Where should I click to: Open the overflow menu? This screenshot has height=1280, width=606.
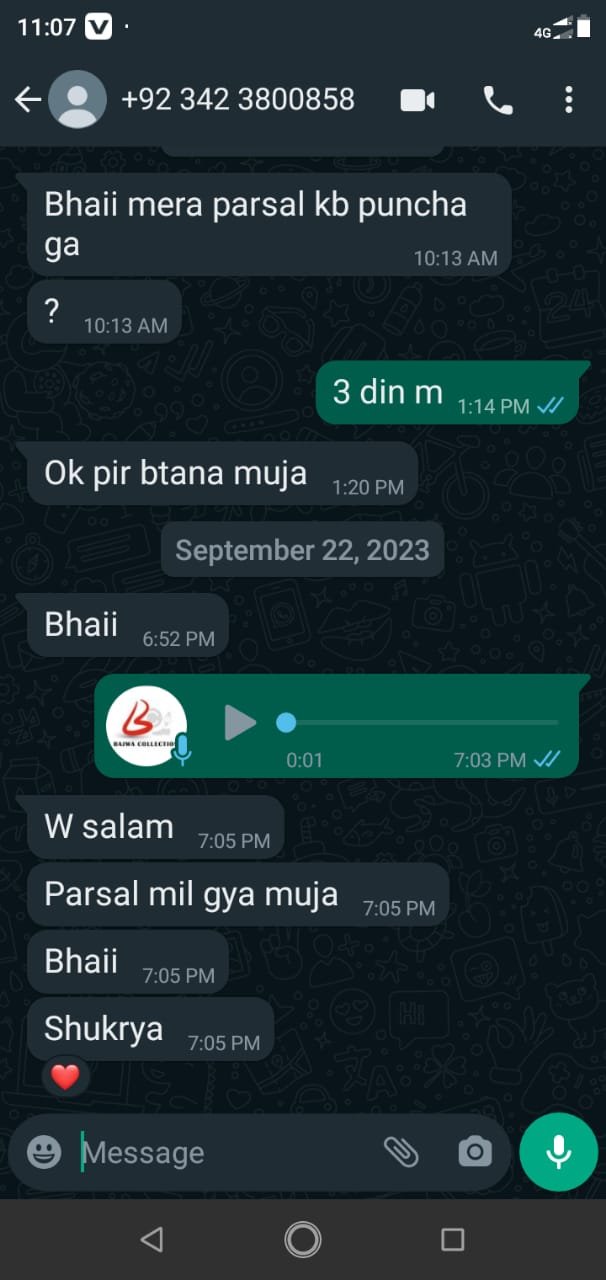point(568,99)
